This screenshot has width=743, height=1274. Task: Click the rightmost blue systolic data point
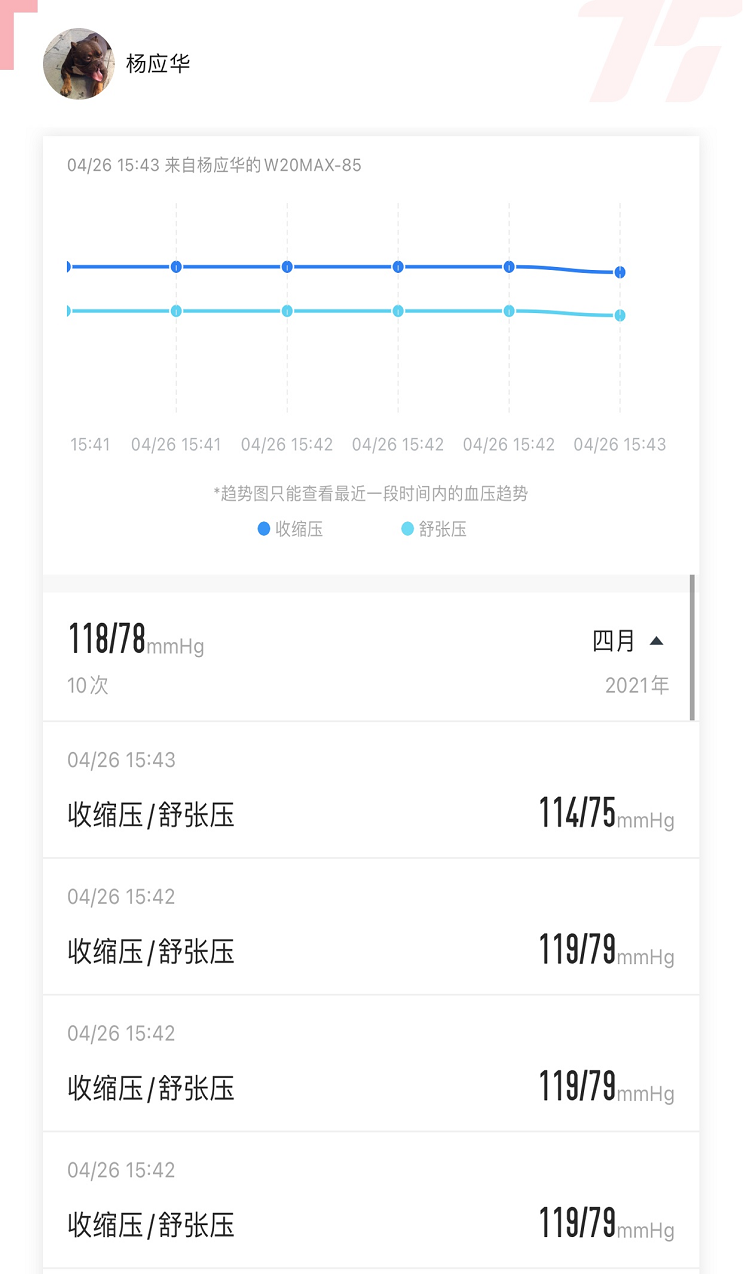(x=619, y=271)
